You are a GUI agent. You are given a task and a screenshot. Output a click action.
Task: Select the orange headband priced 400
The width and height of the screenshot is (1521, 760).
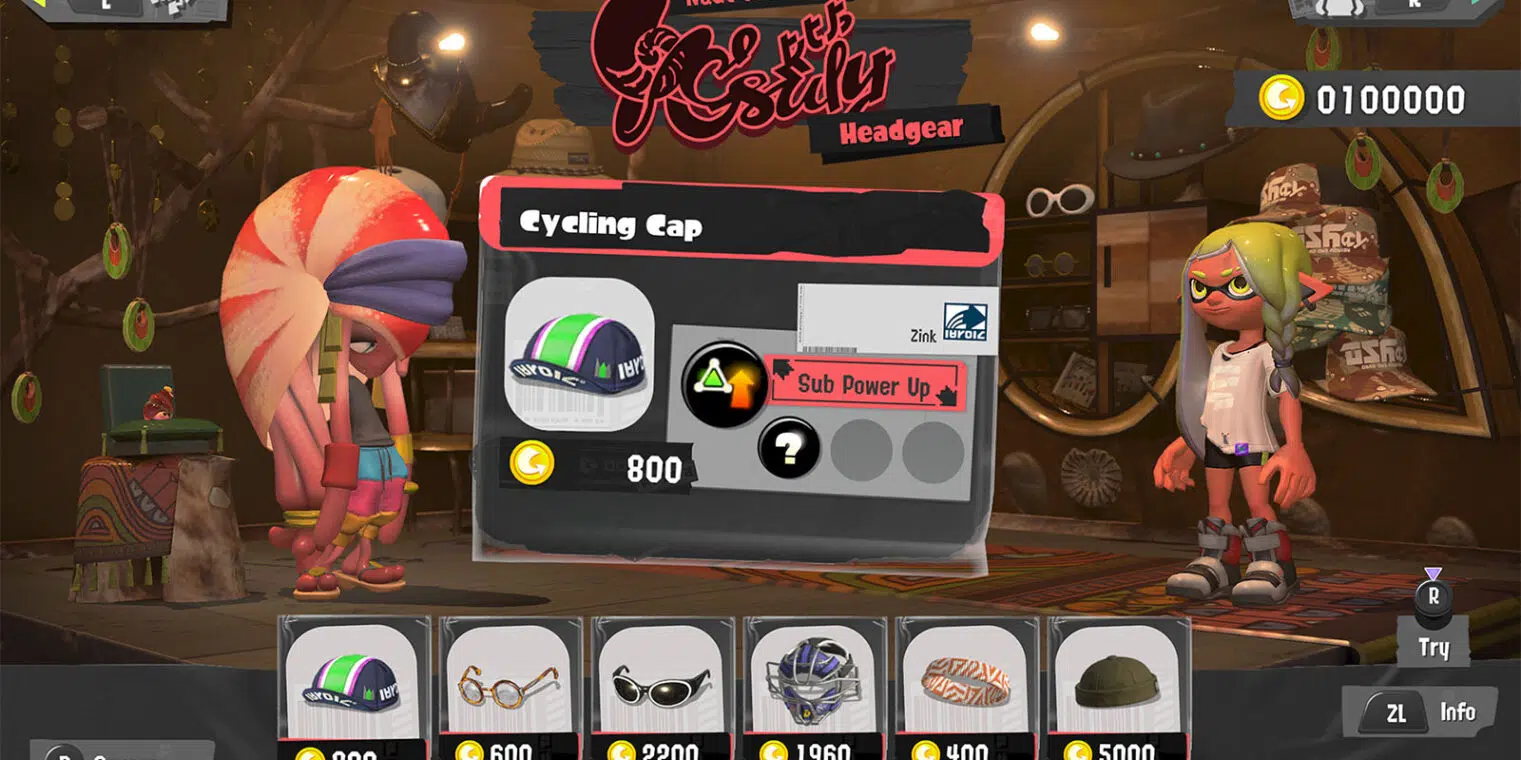967,685
